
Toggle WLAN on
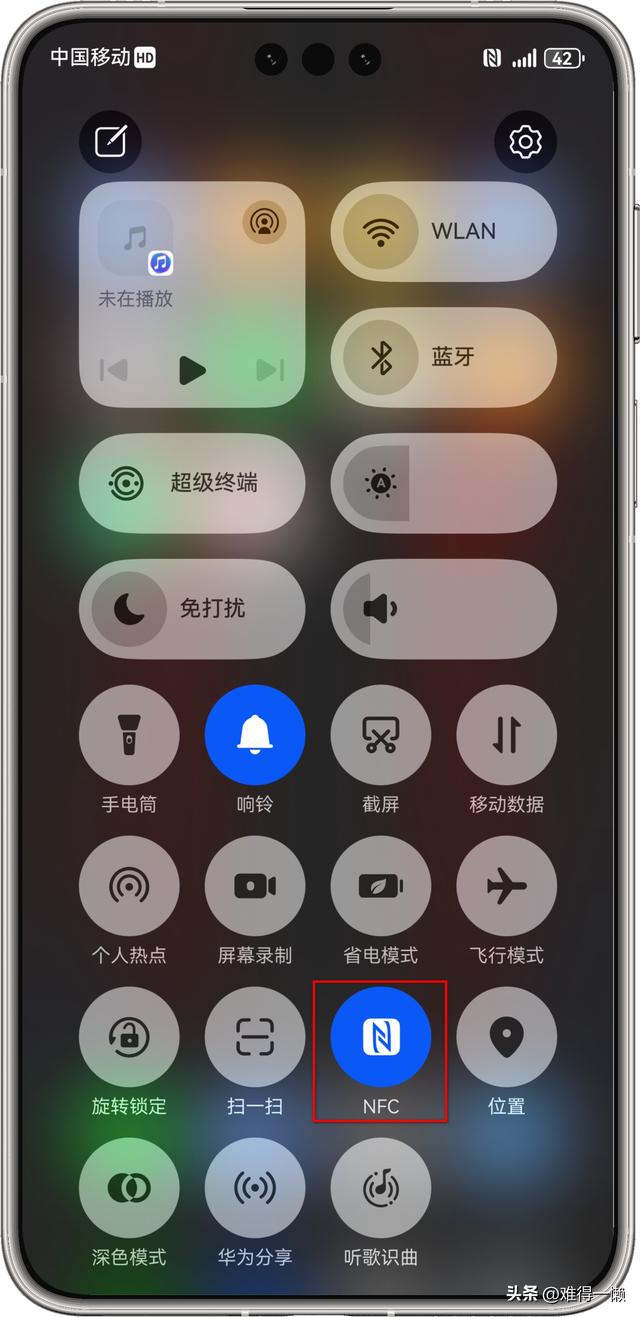coord(379,231)
